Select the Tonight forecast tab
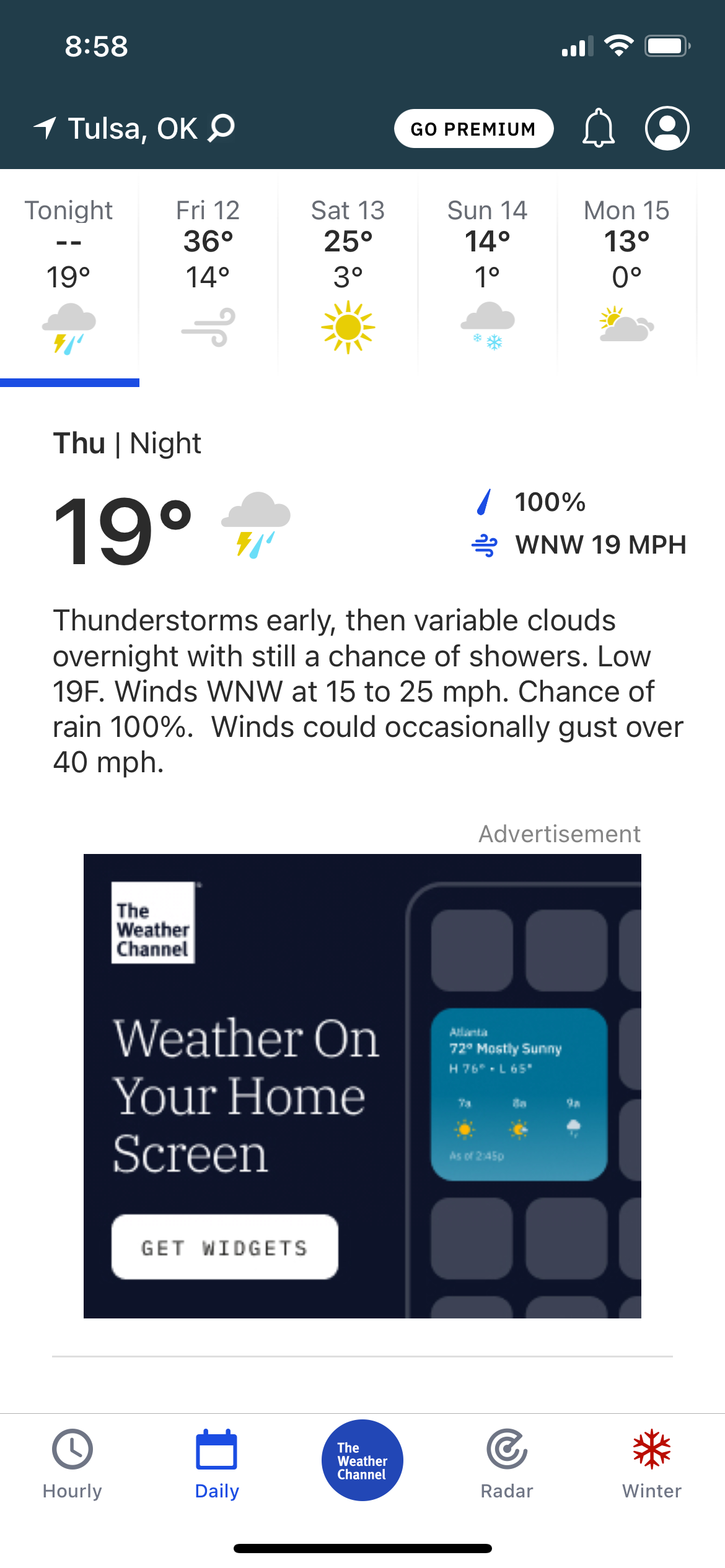Image resolution: width=725 pixels, height=1568 pixels. coord(69,276)
